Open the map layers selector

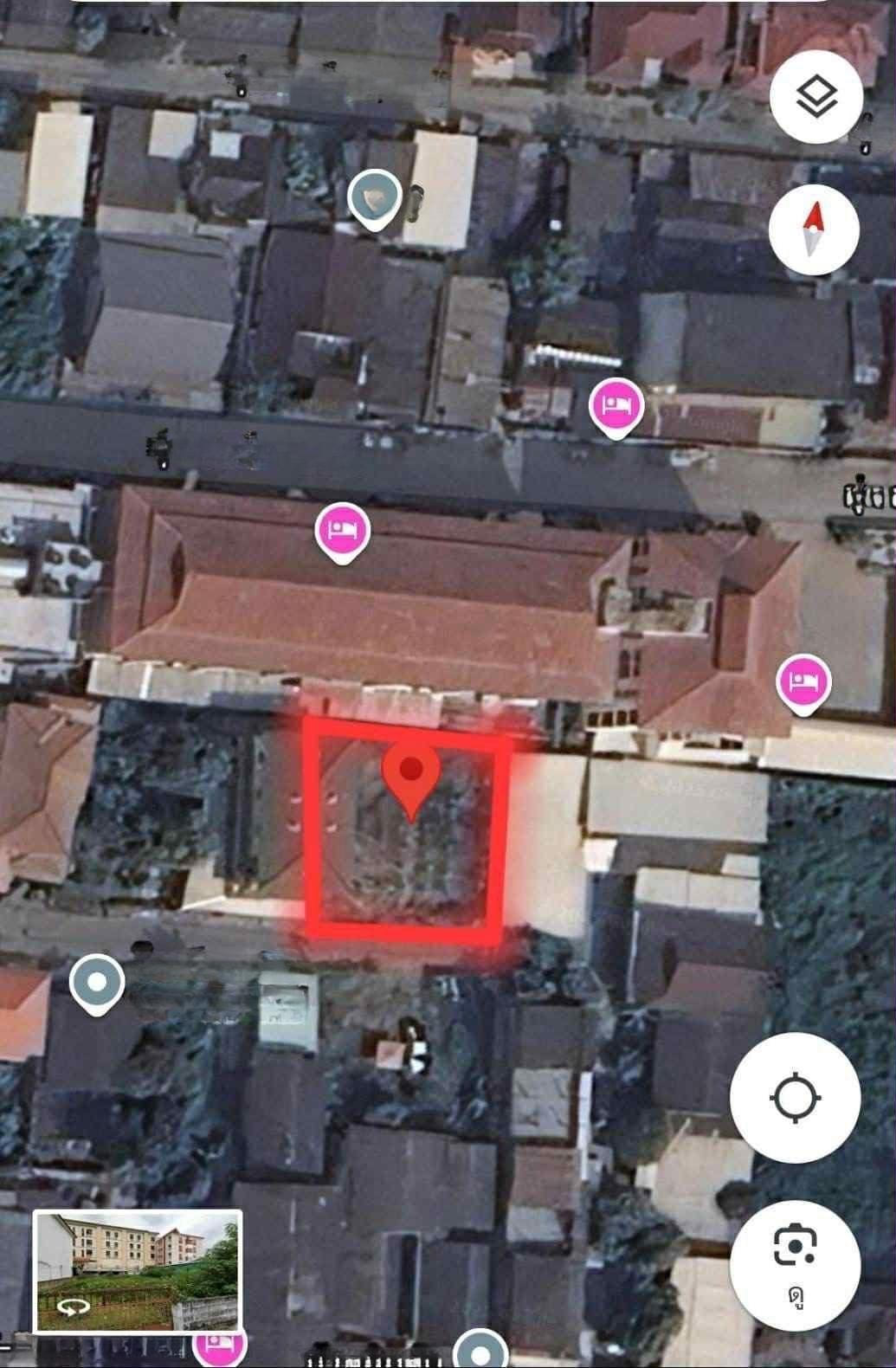pos(815,97)
